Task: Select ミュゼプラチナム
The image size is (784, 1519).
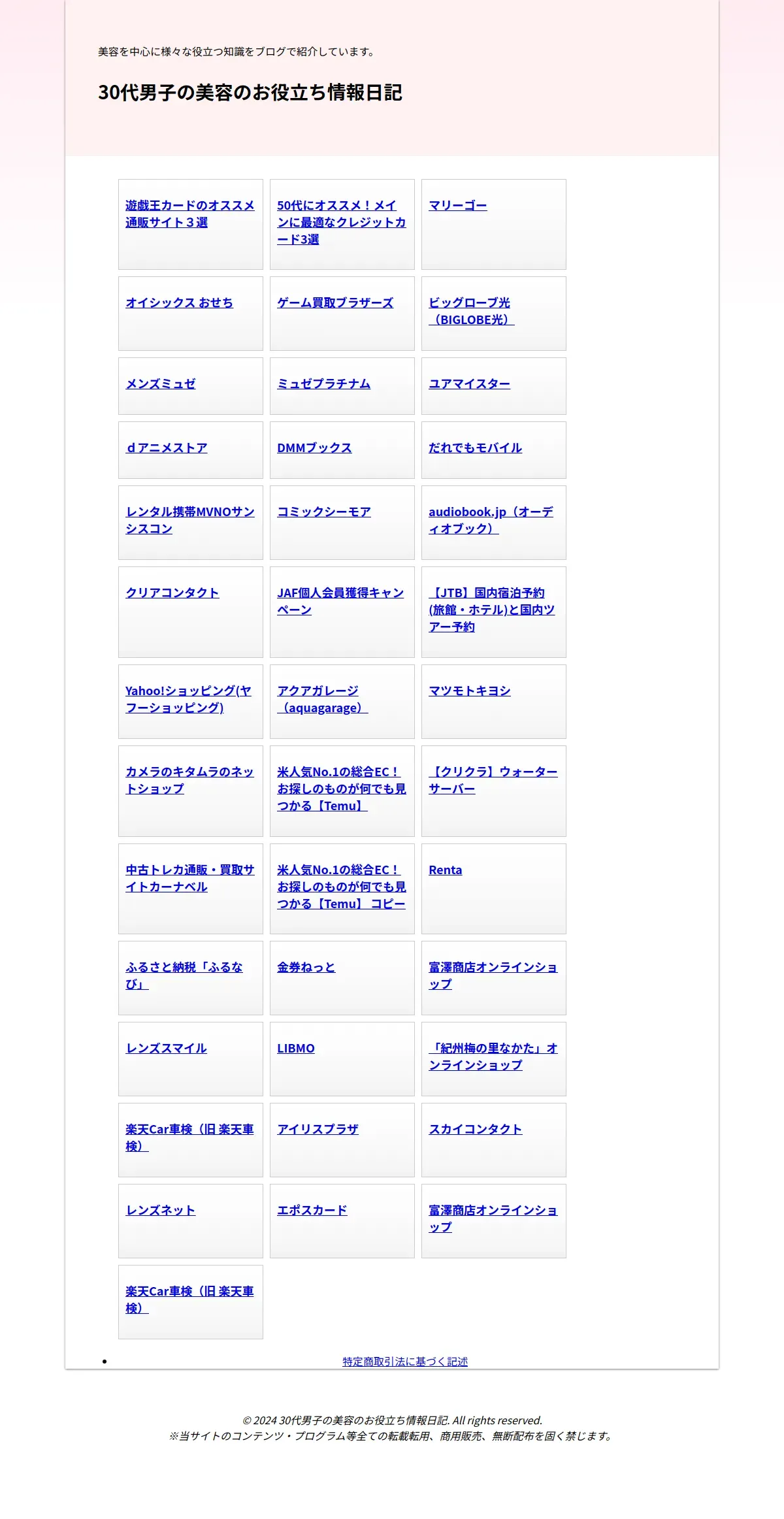Action: (x=323, y=384)
